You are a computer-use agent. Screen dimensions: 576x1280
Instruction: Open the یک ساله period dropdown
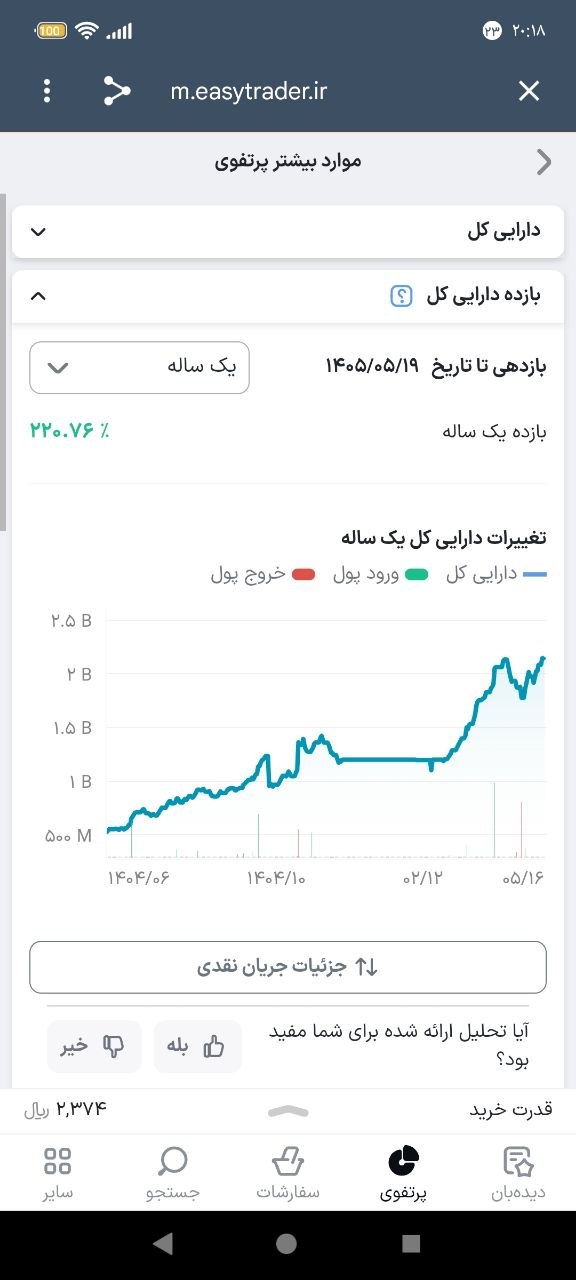139,367
